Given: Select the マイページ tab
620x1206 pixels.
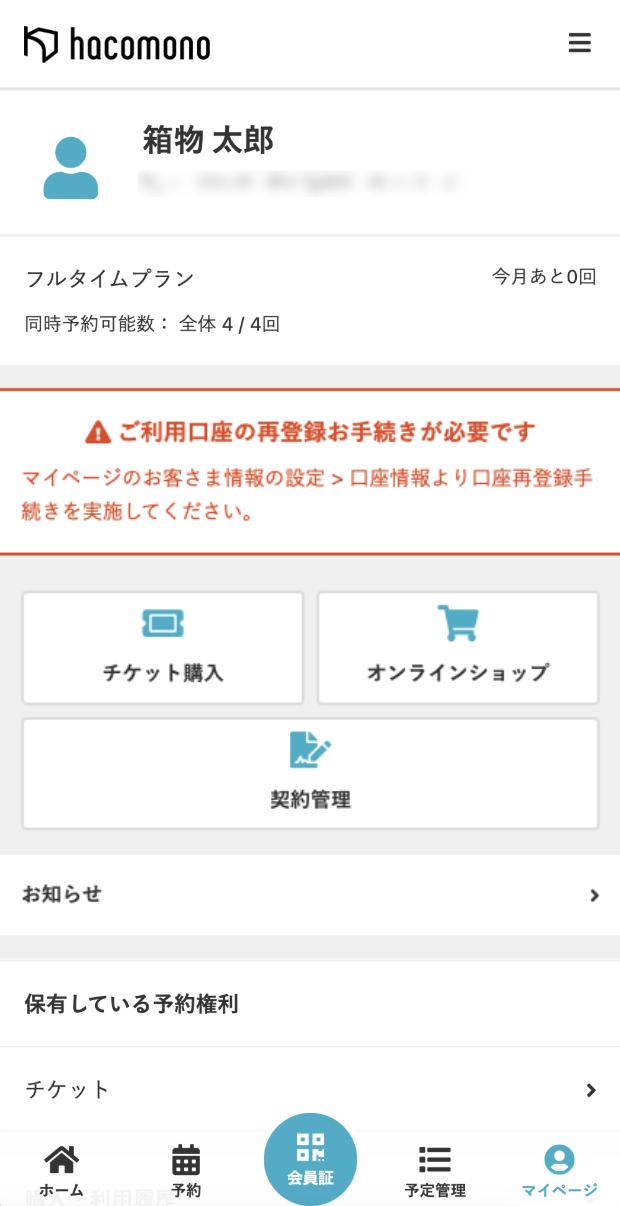Looking at the screenshot, I should coord(559,1170).
